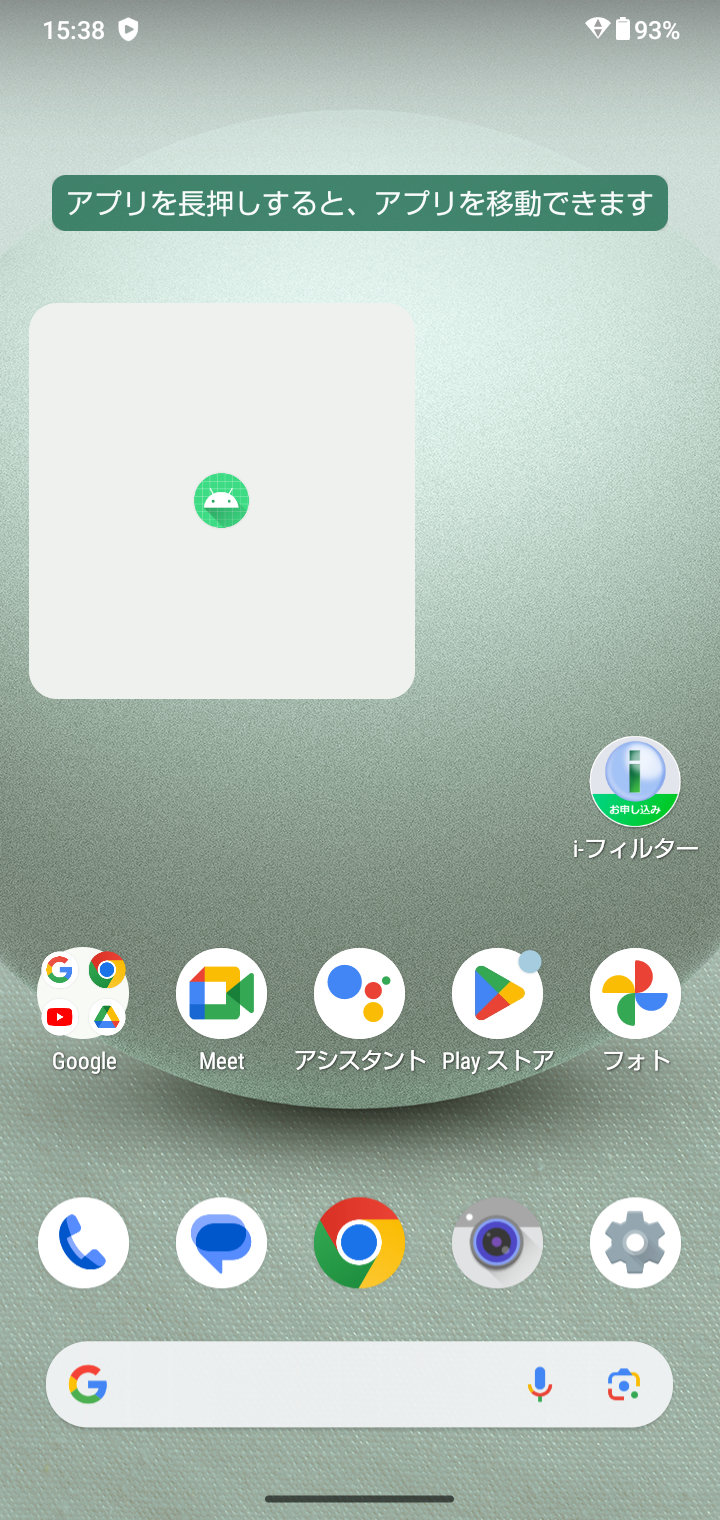Open the Phone dialer app
720x1520 pixels.
tap(83, 1243)
